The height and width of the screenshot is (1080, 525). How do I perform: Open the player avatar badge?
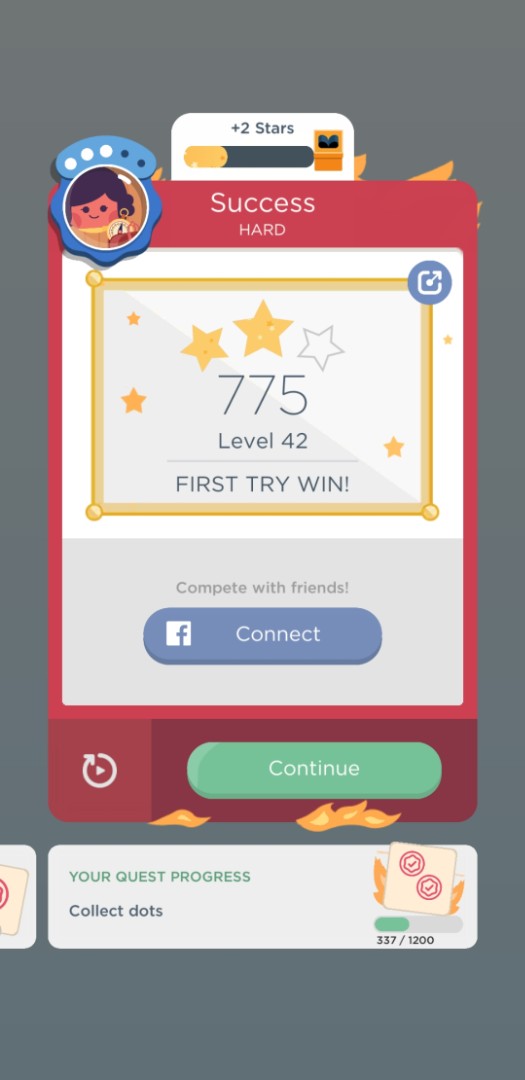[x=105, y=201]
